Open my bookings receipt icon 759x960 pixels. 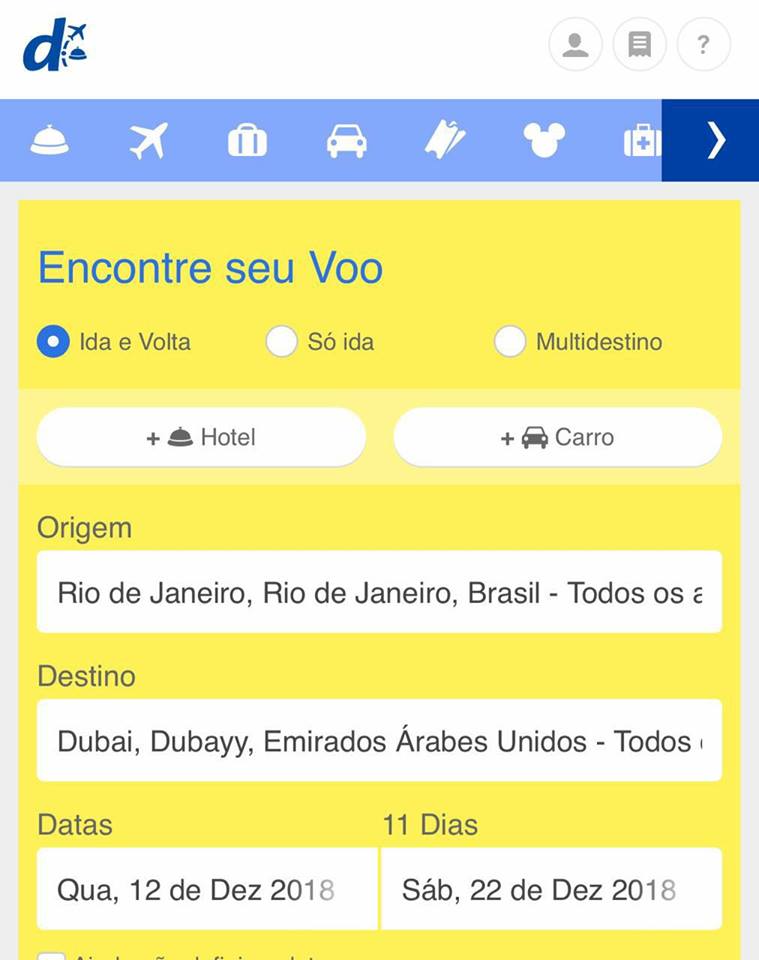click(x=640, y=45)
